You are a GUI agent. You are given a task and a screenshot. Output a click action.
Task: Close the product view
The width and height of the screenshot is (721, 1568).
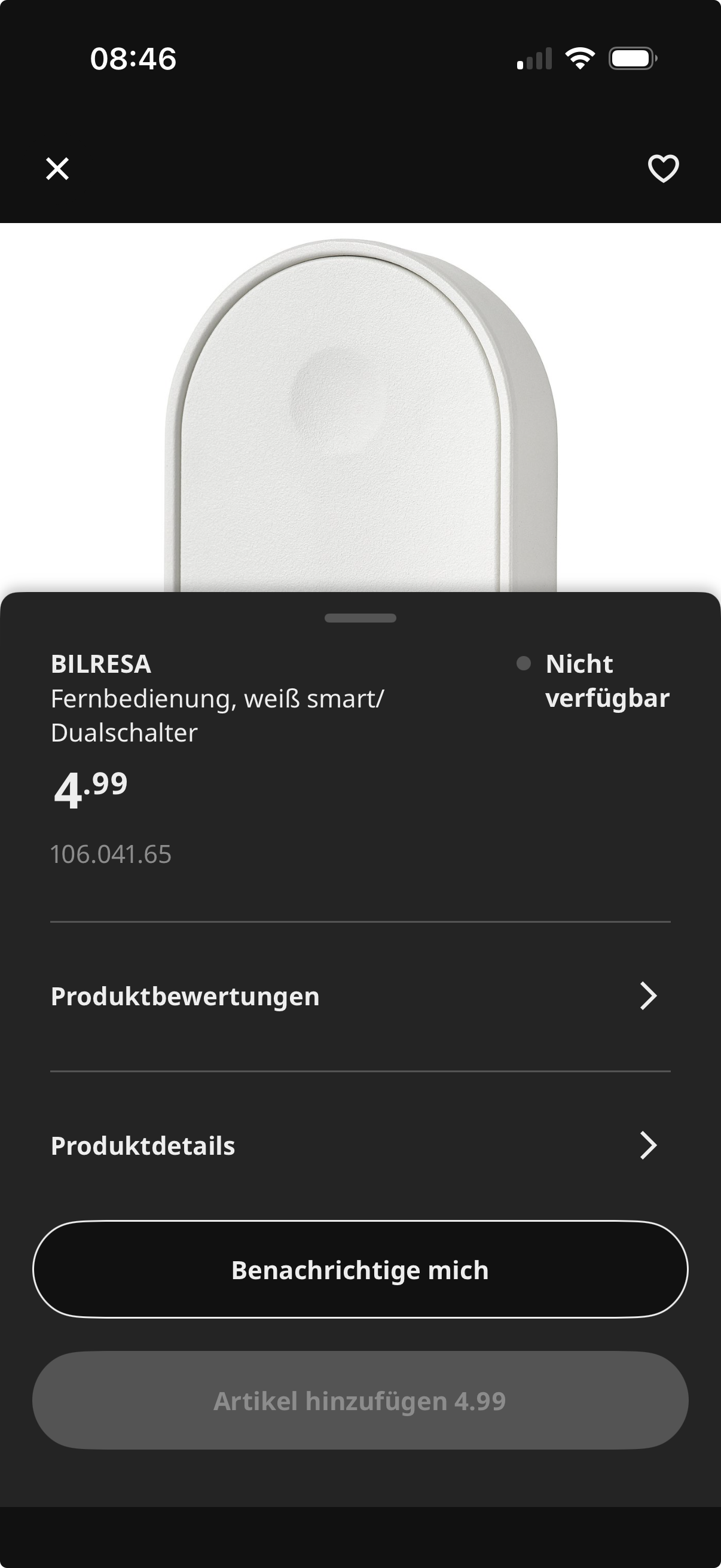coord(58,169)
